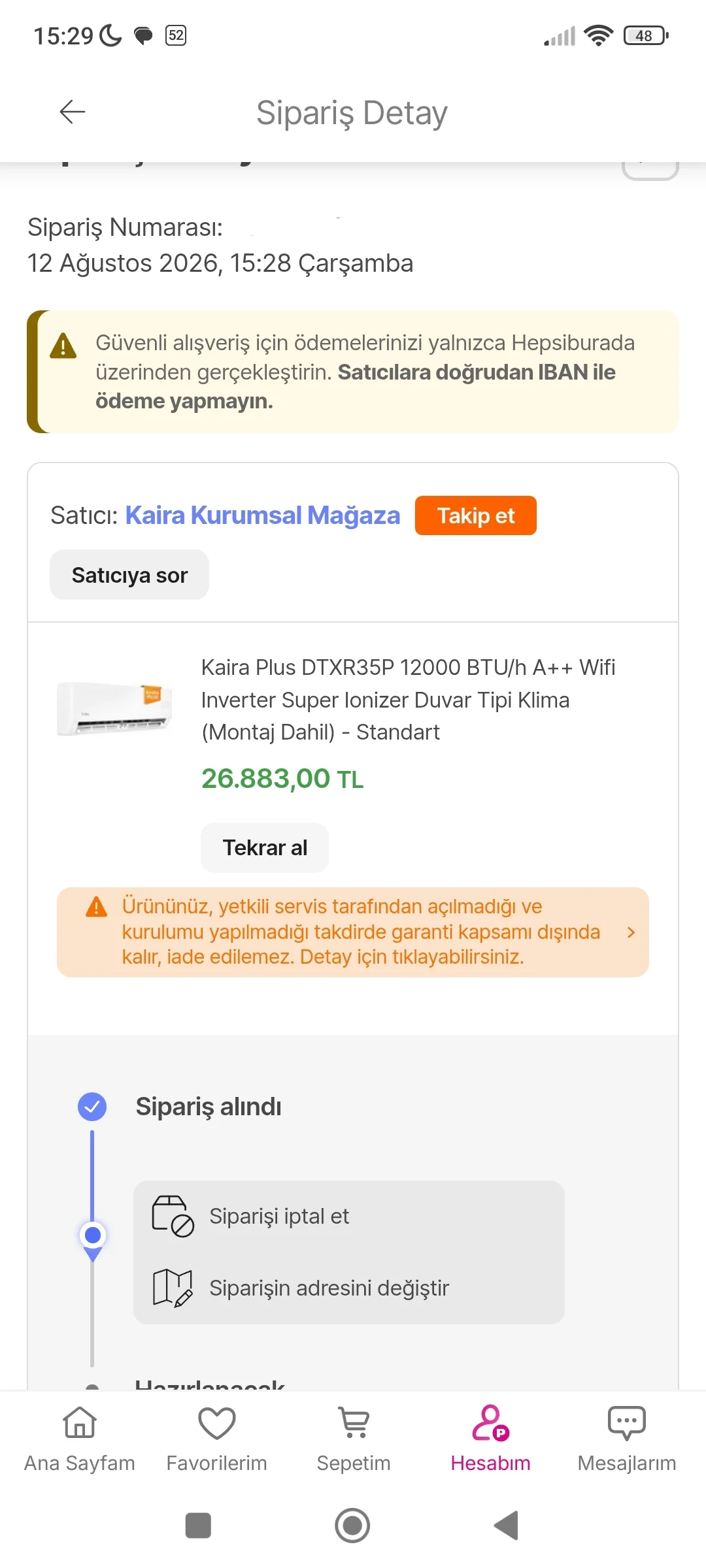Reorder with Tekrar al button
The height and width of the screenshot is (1568, 706).
point(265,847)
